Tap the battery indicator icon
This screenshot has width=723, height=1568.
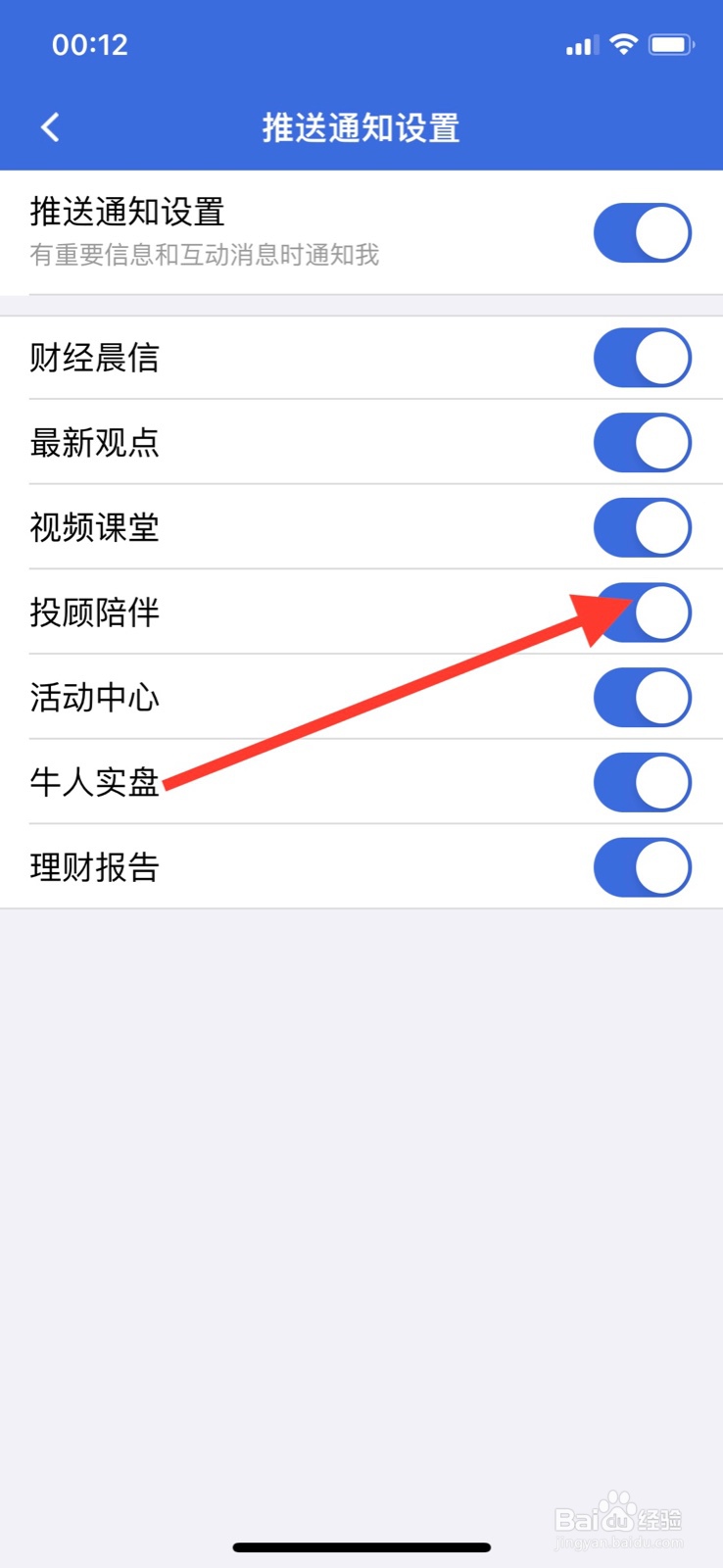pyautogui.click(x=671, y=43)
